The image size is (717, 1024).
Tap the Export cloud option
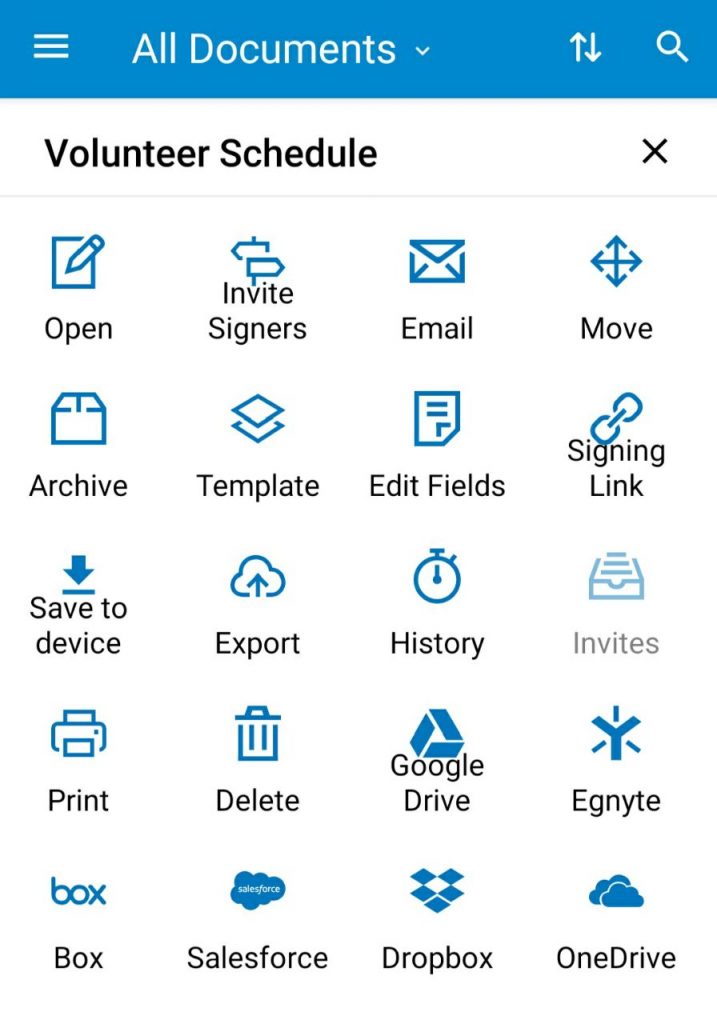(x=257, y=601)
